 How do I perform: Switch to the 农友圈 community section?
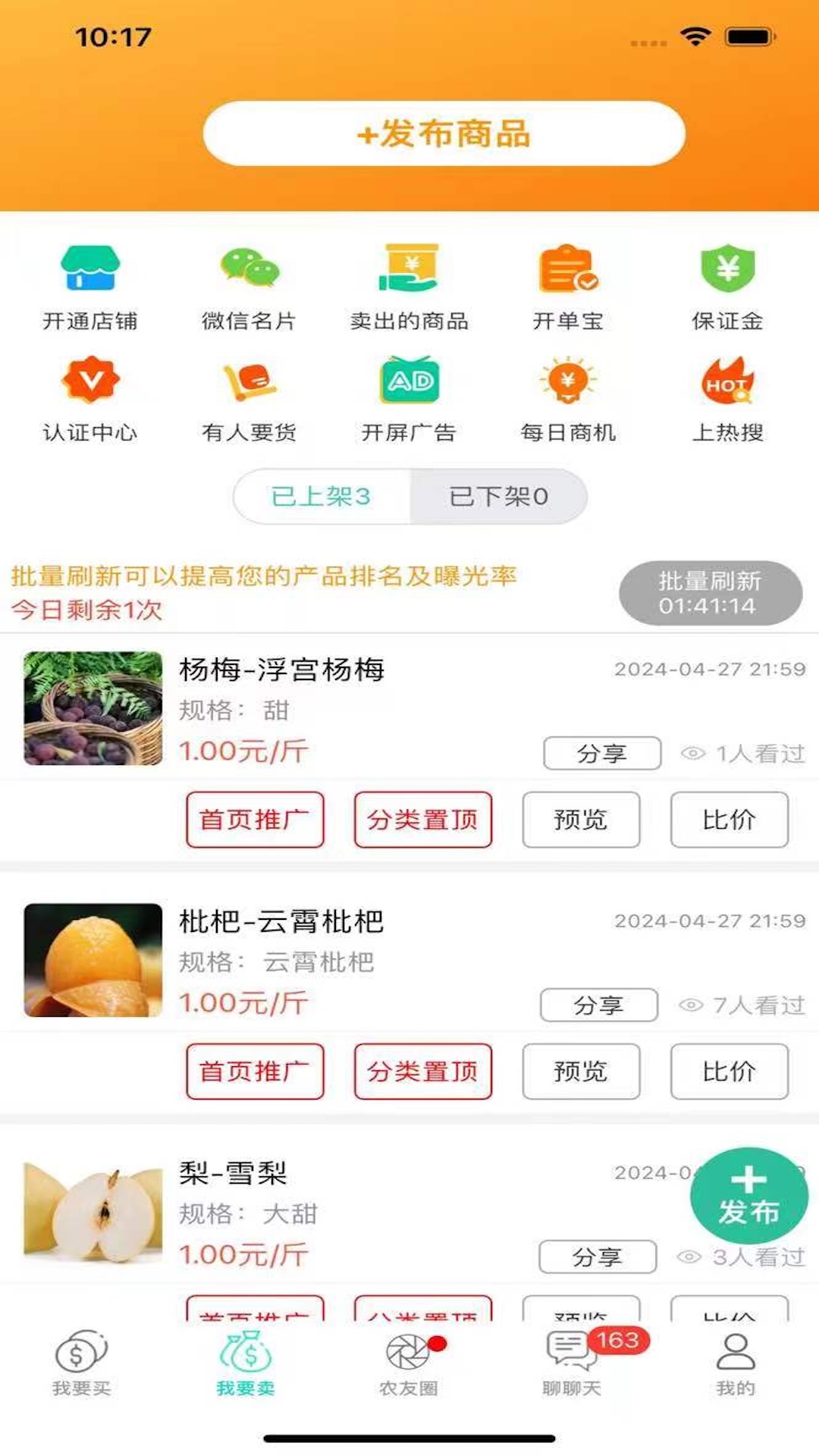tap(409, 1376)
